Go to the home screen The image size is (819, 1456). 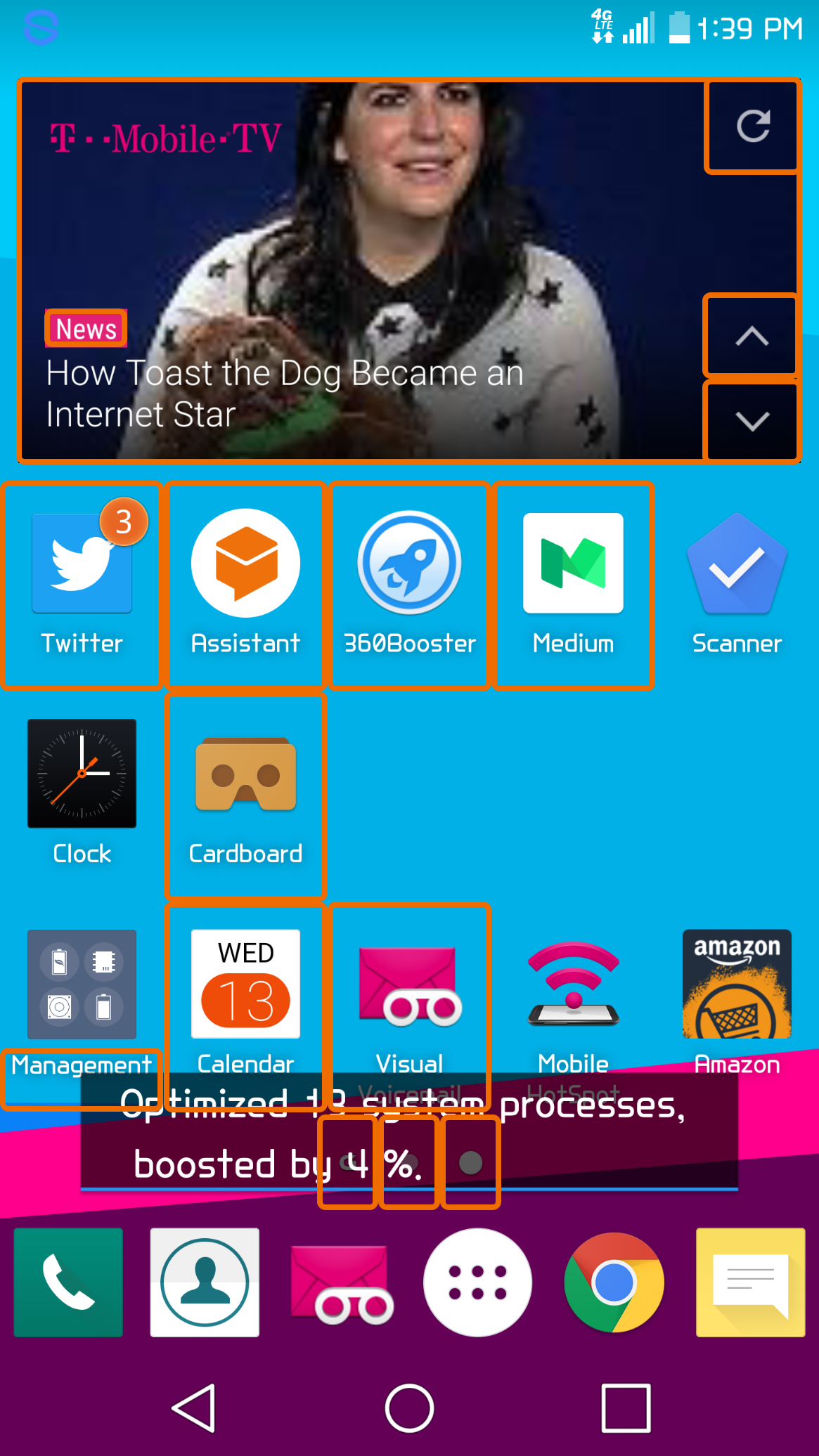(409, 1408)
